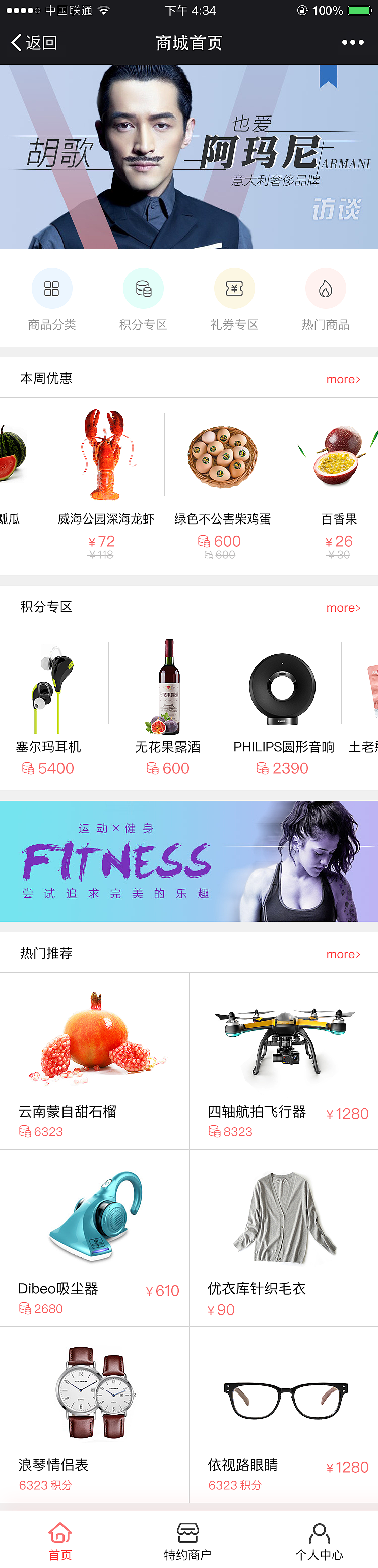The width and height of the screenshot is (378, 1568).
Task: View more 热门推荐 products
Action: tap(343, 954)
